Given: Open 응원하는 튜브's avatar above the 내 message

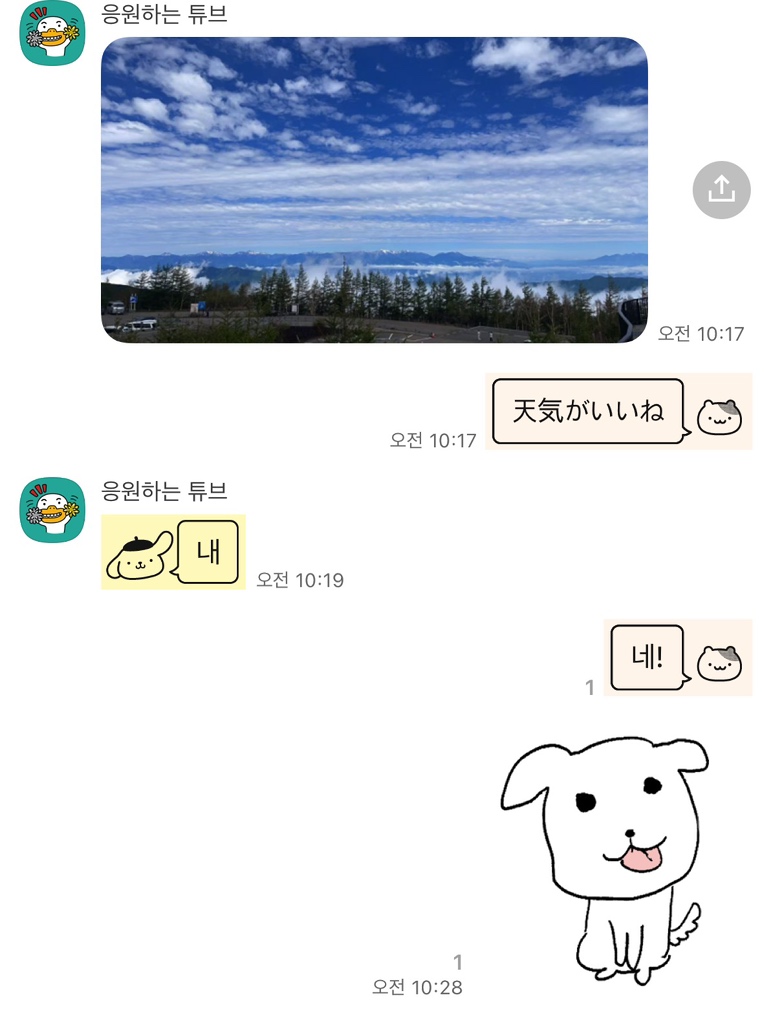Looking at the screenshot, I should click(53, 510).
